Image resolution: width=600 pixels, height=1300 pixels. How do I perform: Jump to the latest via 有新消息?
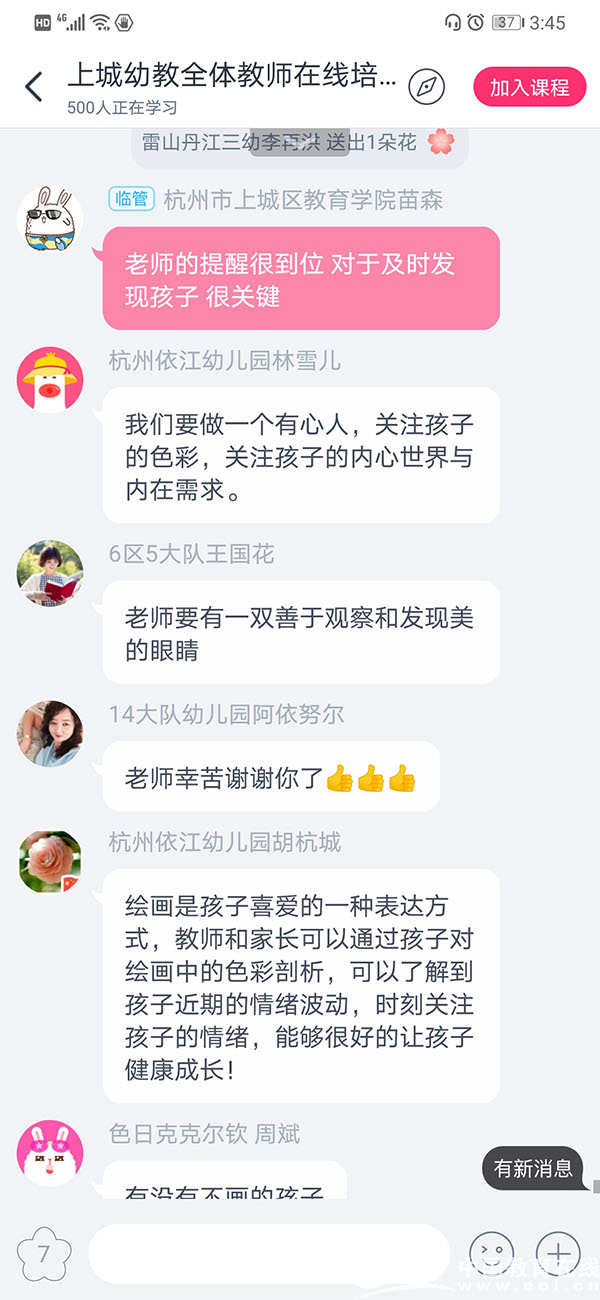click(533, 1168)
